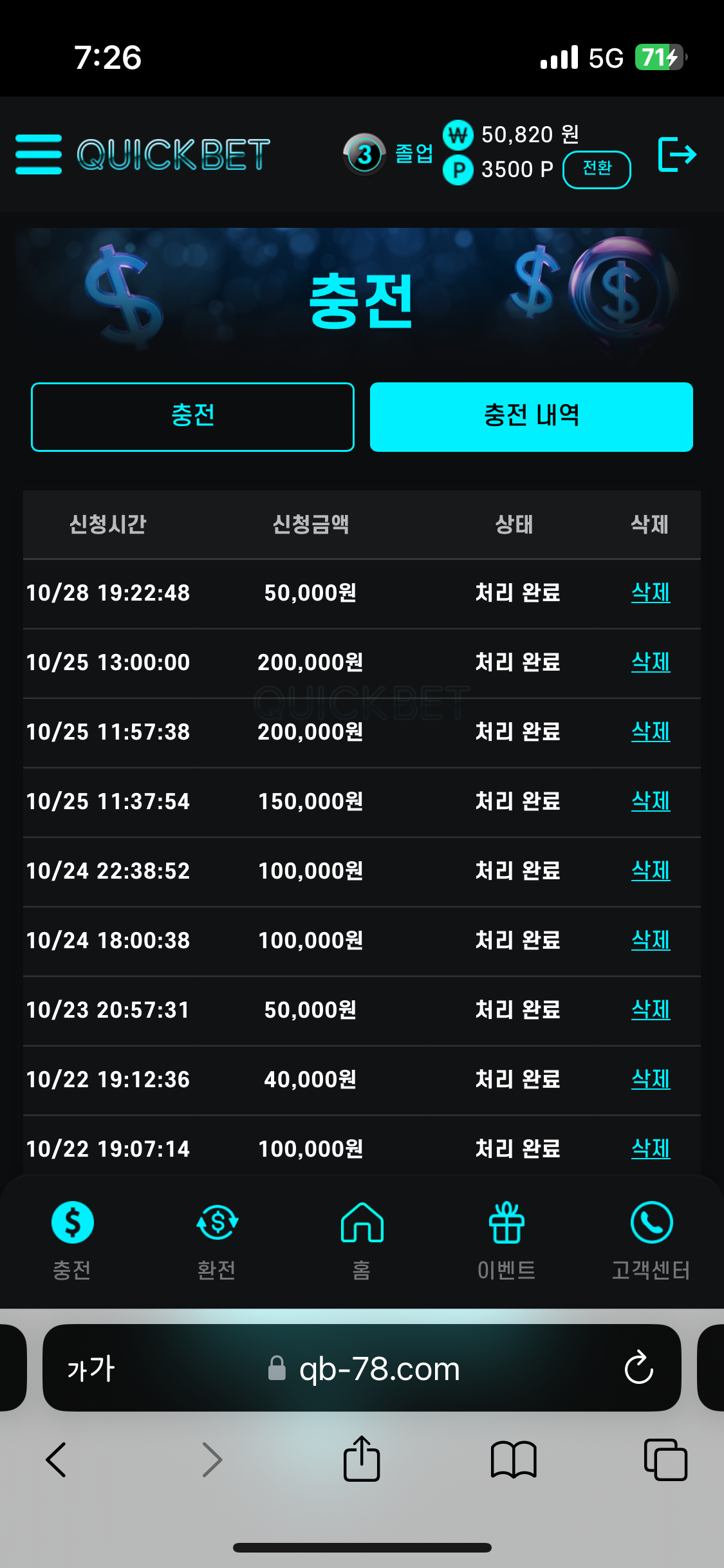The width and height of the screenshot is (724, 1568).
Task: Delete the 10/22 19:12:36 entry
Action: 651,1079
